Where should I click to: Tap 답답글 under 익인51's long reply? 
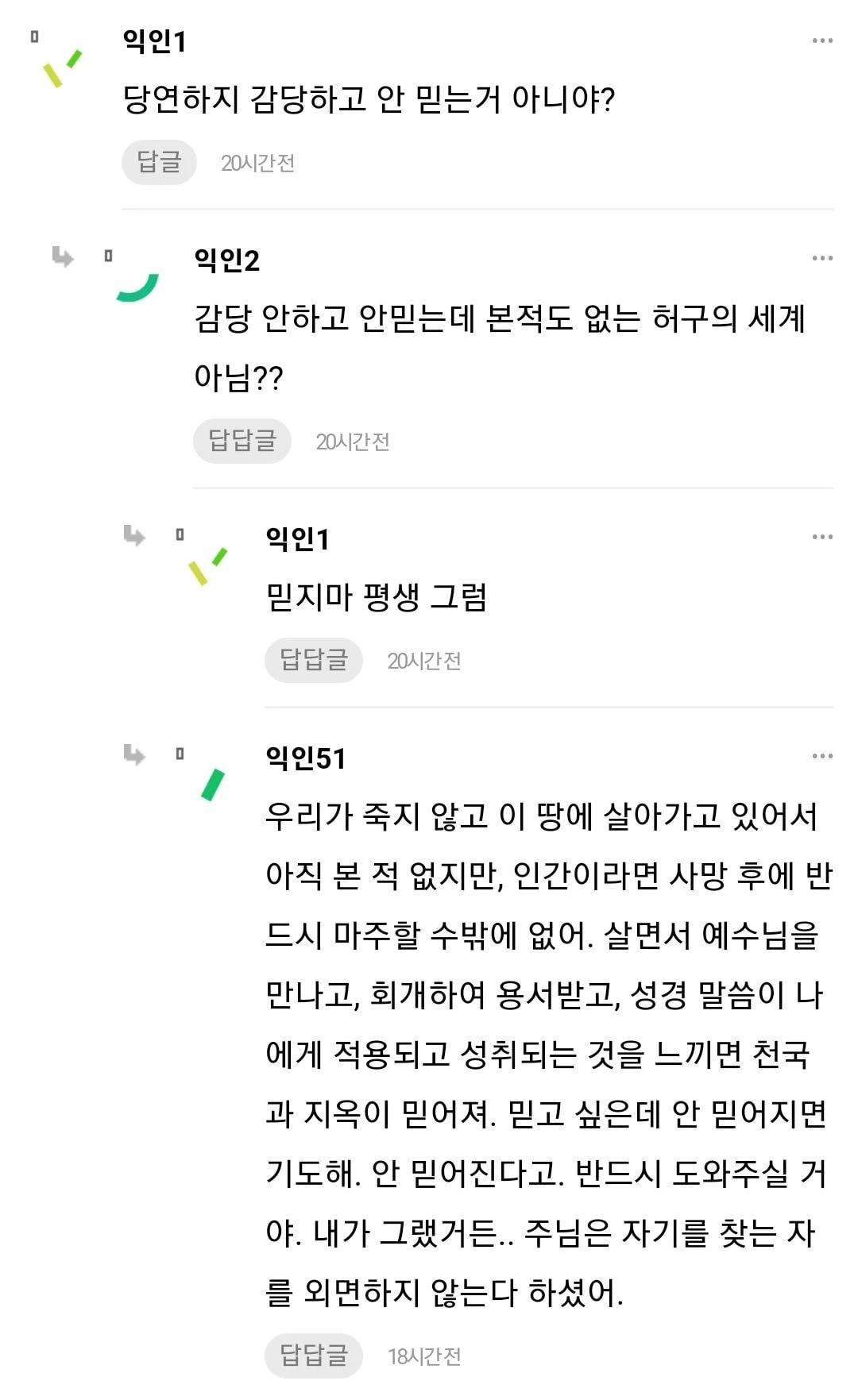pos(313,1356)
